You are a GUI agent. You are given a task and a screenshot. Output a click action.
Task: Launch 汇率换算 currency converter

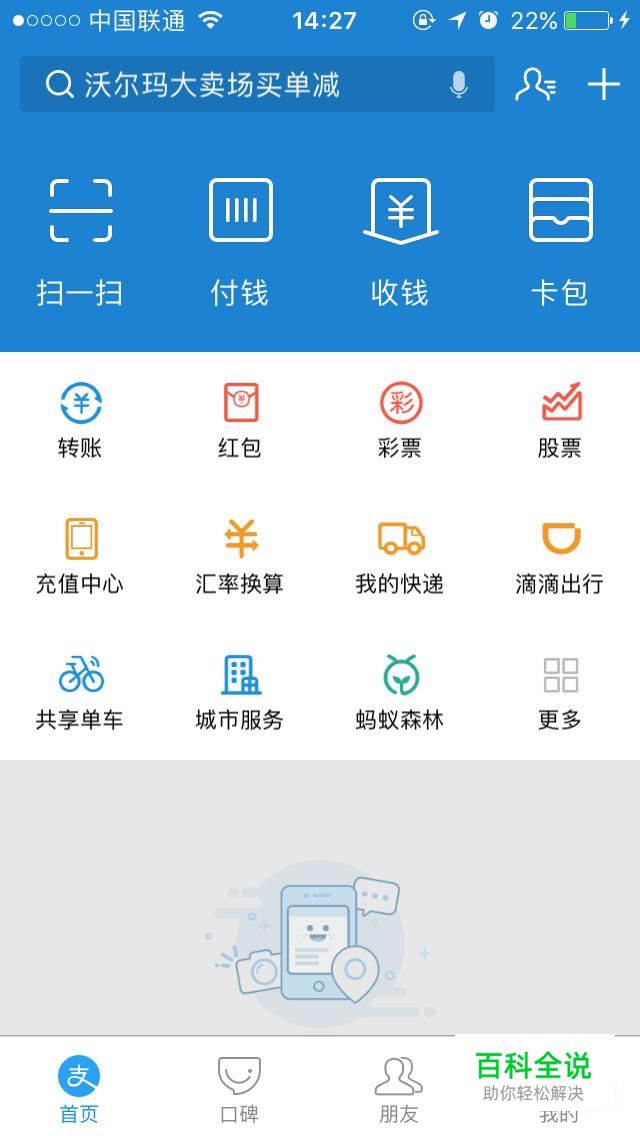[x=240, y=556]
